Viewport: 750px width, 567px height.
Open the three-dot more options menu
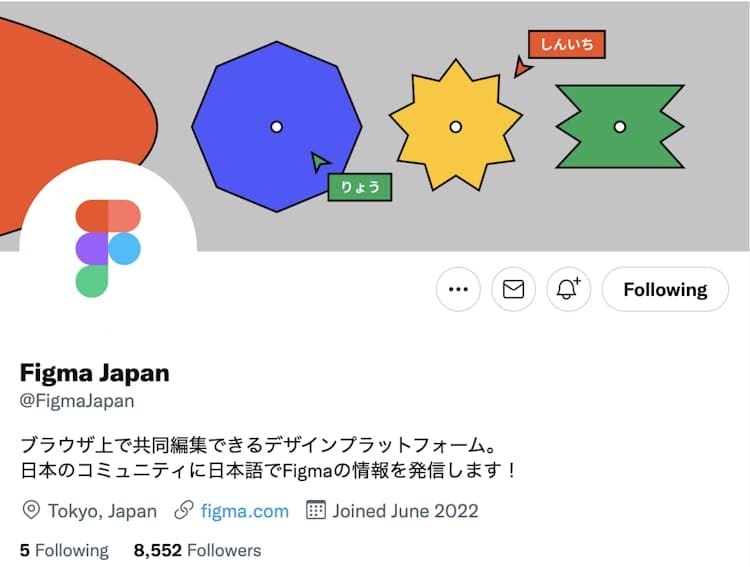tap(458, 289)
